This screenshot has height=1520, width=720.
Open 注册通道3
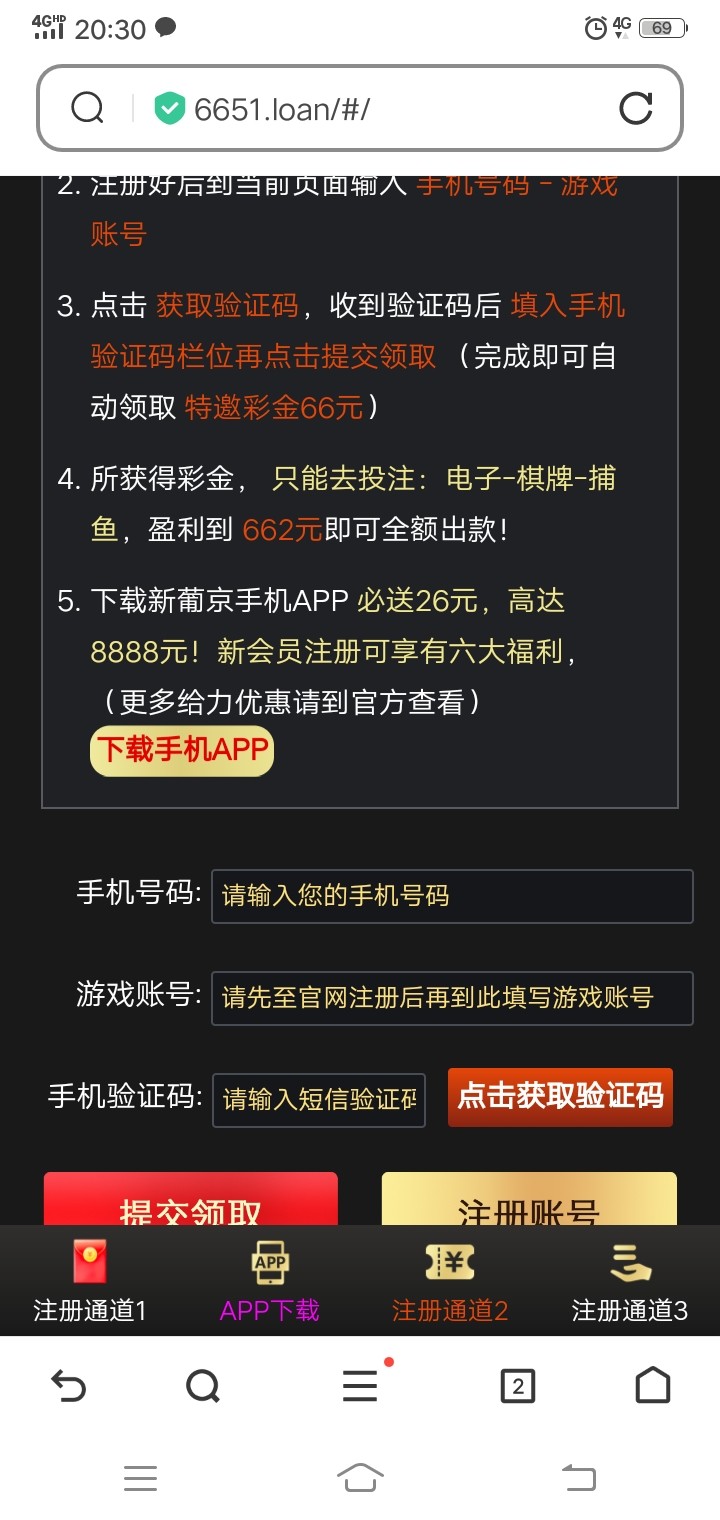(x=630, y=1282)
